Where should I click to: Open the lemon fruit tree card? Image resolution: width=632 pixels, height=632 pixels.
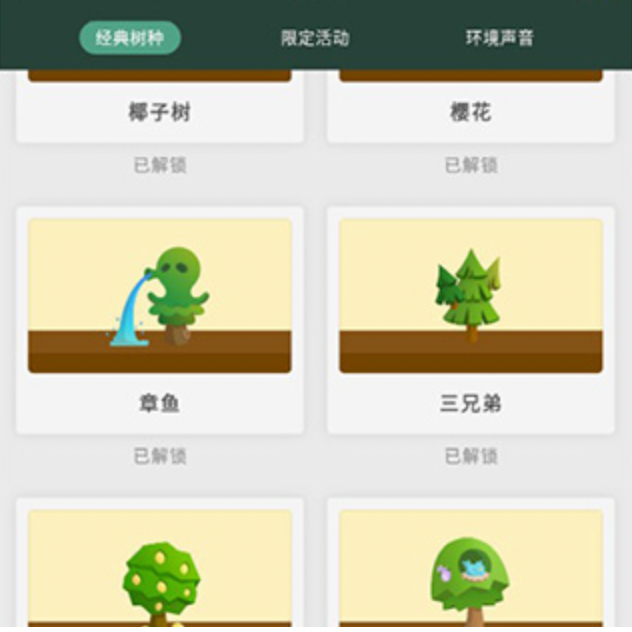point(160,564)
